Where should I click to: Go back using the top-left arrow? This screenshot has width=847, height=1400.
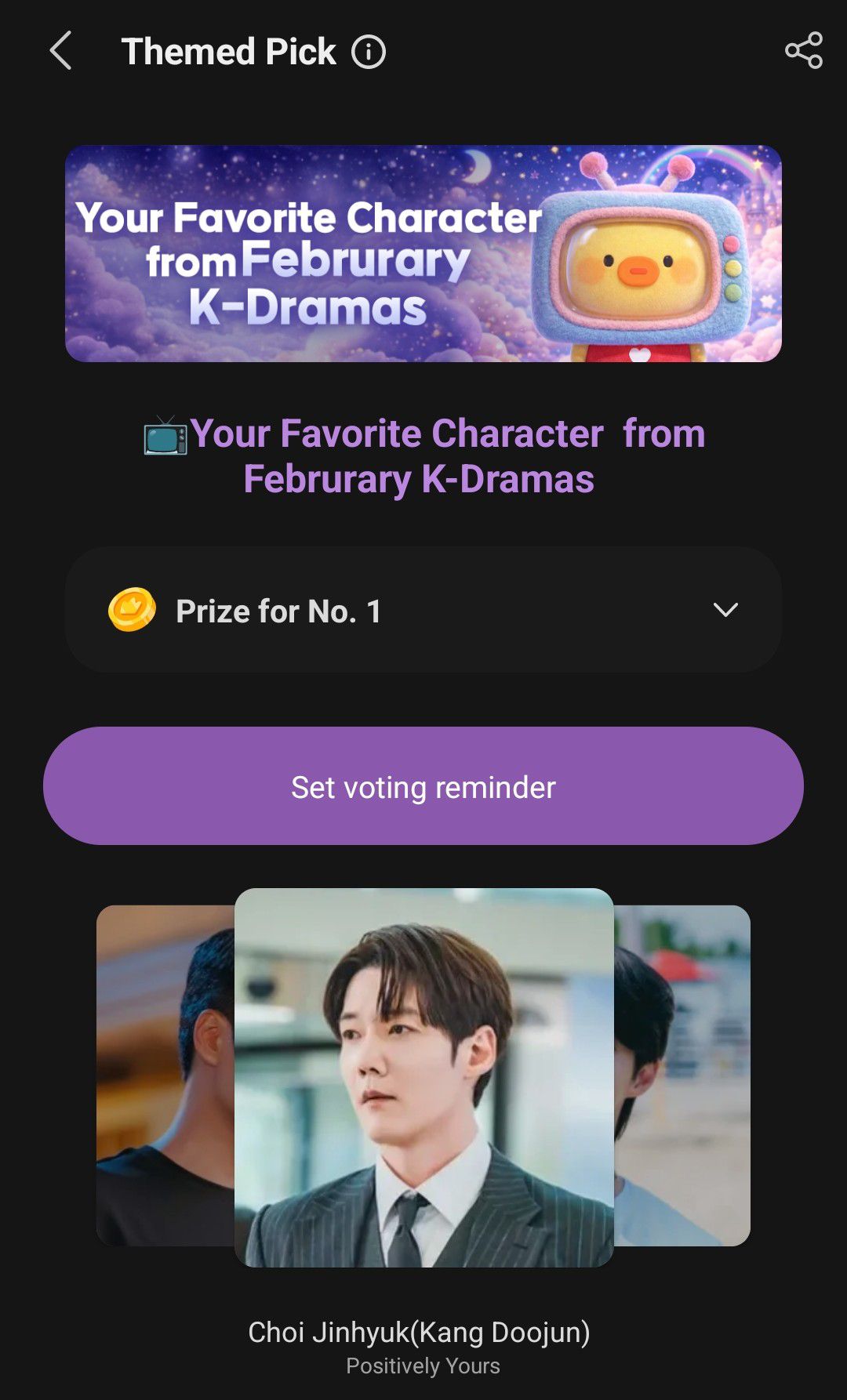pyautogui.click(x=60, y=52)
